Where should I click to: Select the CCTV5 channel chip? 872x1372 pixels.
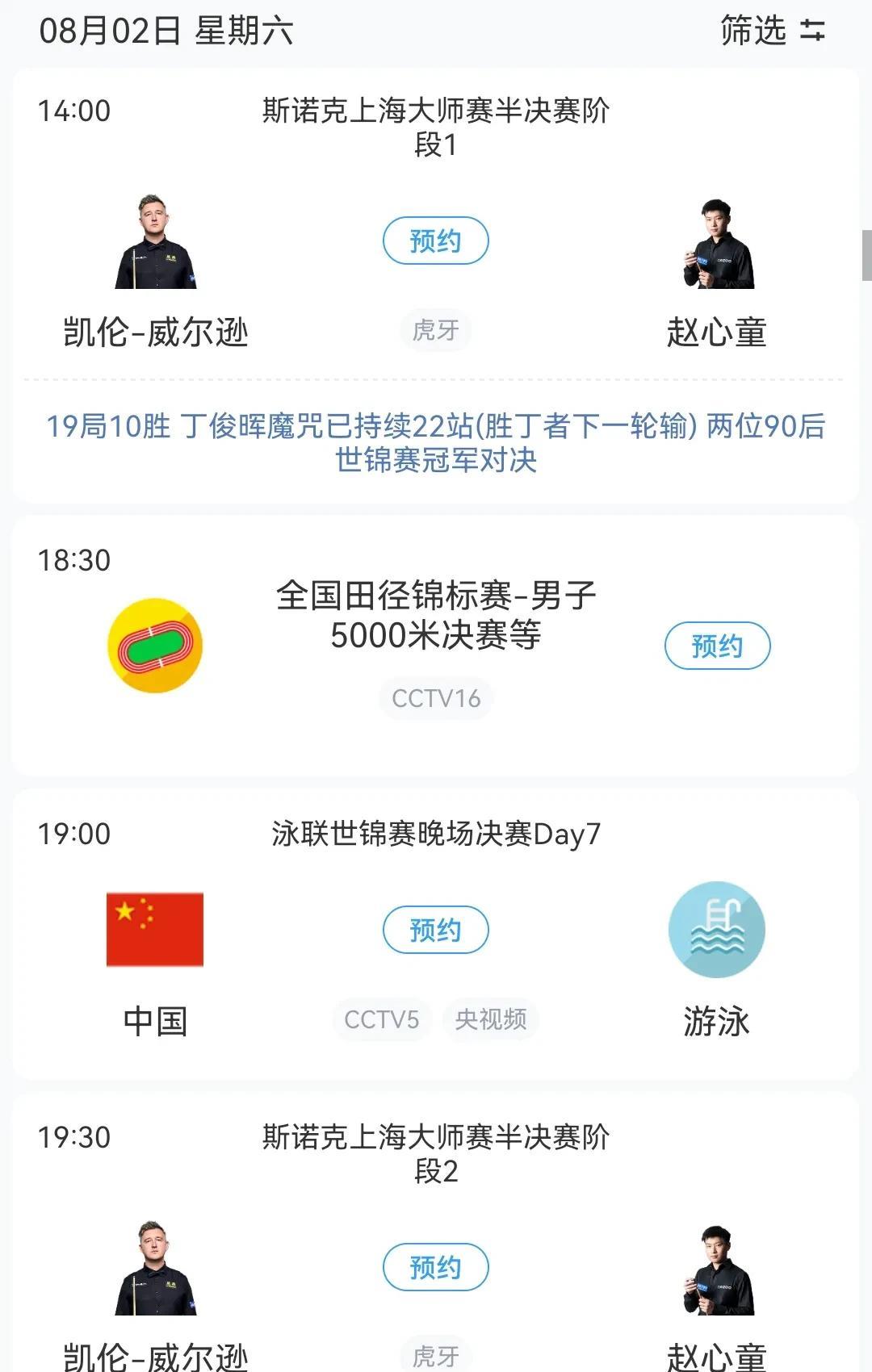(x=381, y=1019)
